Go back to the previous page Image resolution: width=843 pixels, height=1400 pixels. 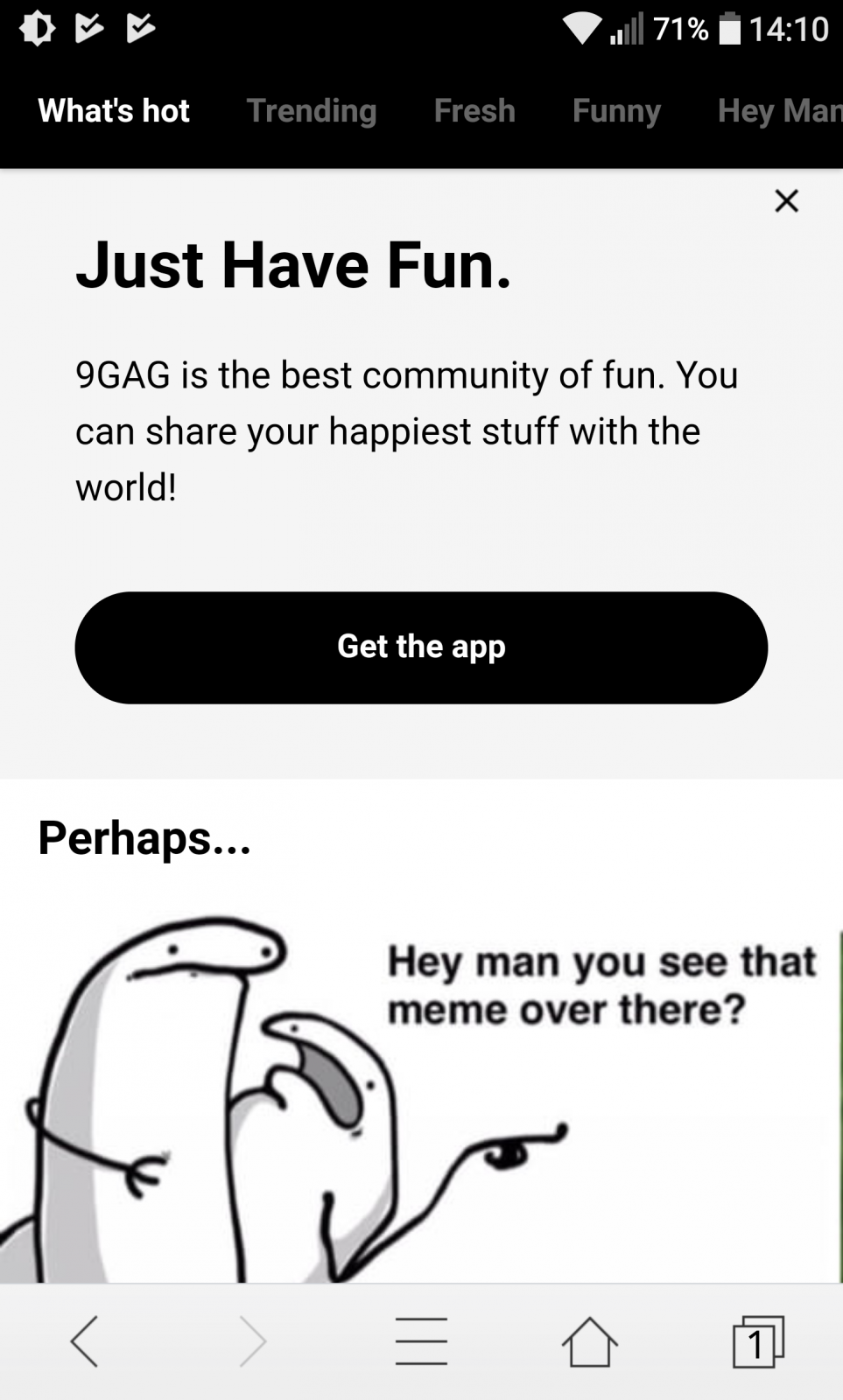pyautogui.click(x=85, y=1341)
